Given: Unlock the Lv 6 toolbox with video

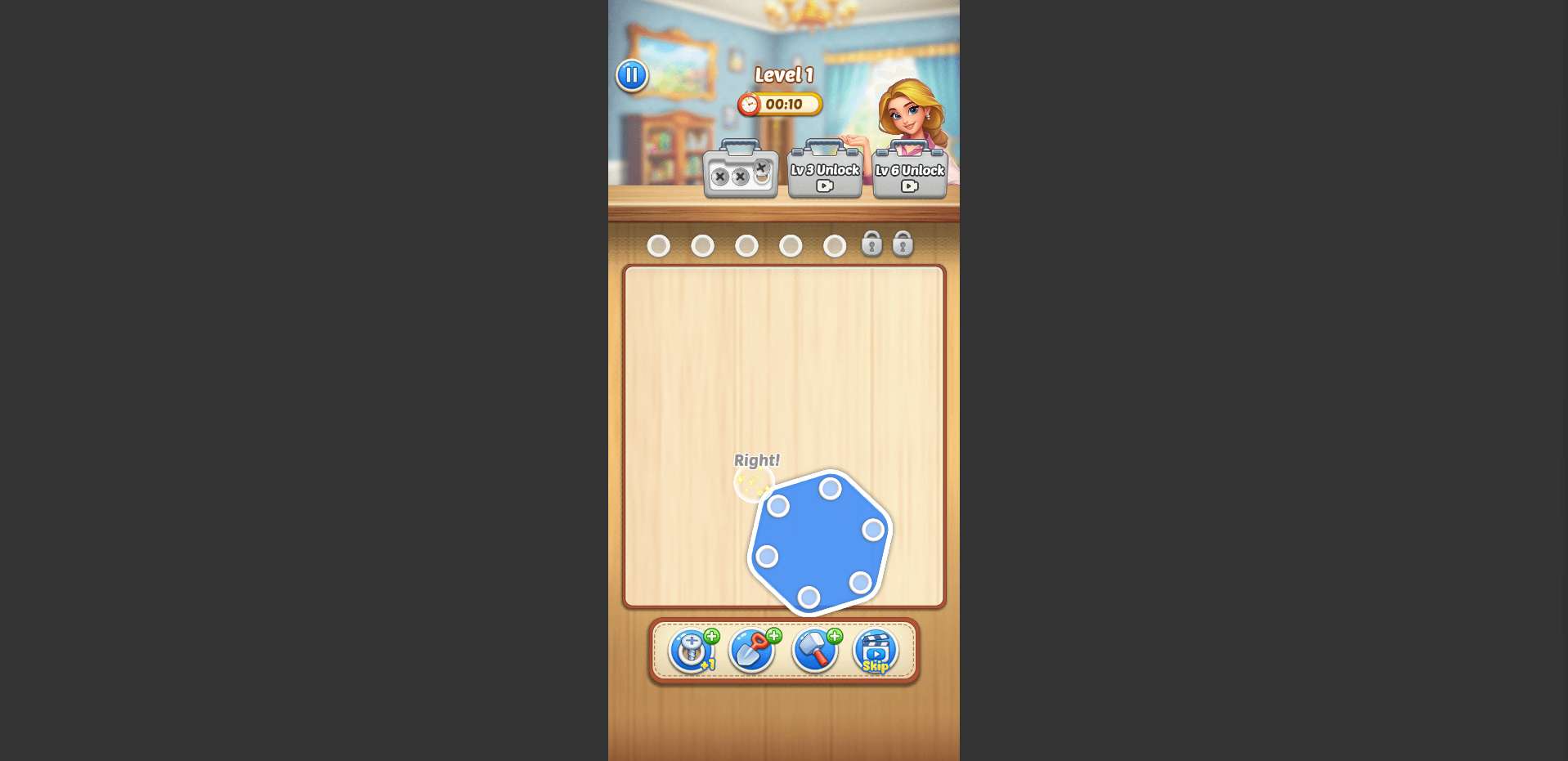Looking at the screenshot, I should click(909, 173).
